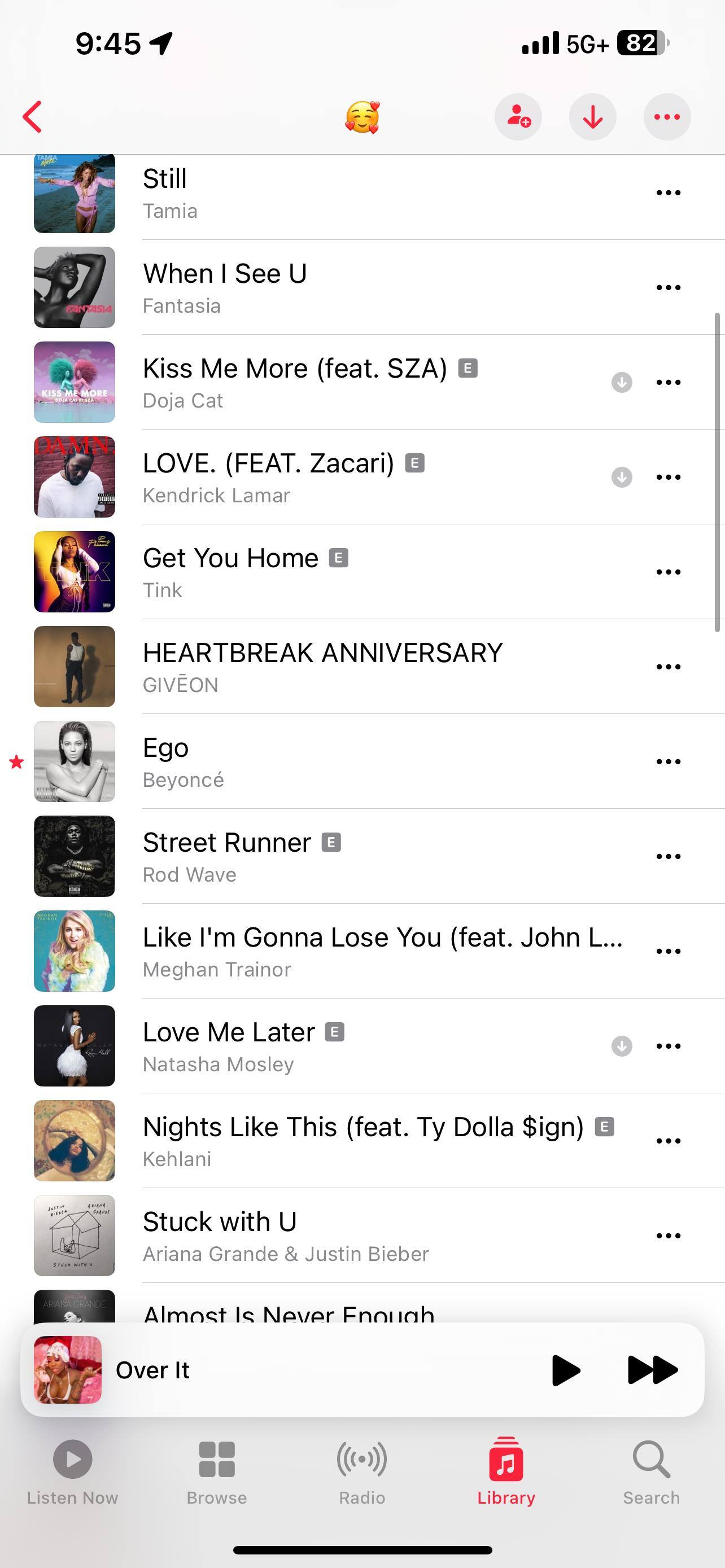Play Ego by Beyoncé

[304, 761]
